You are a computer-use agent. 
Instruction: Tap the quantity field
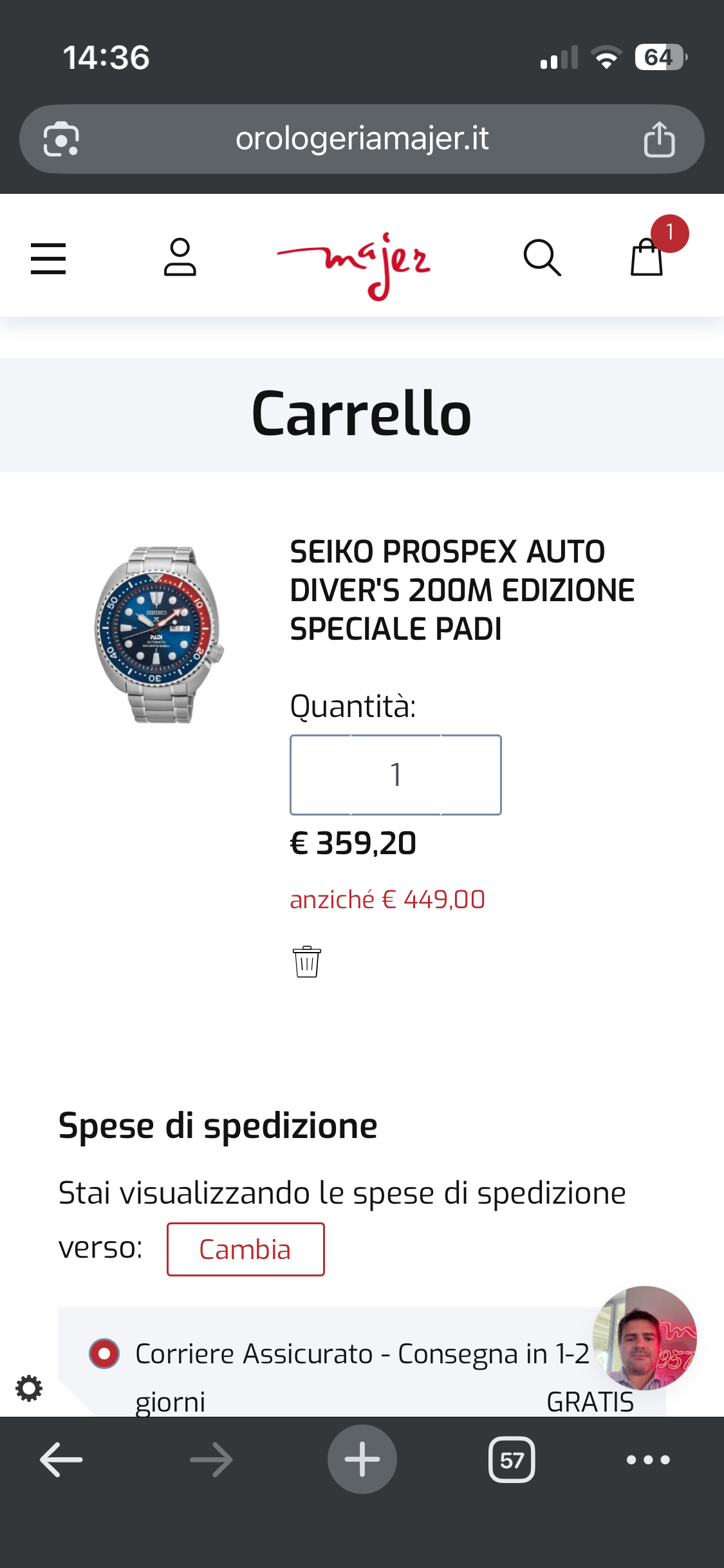395,774
